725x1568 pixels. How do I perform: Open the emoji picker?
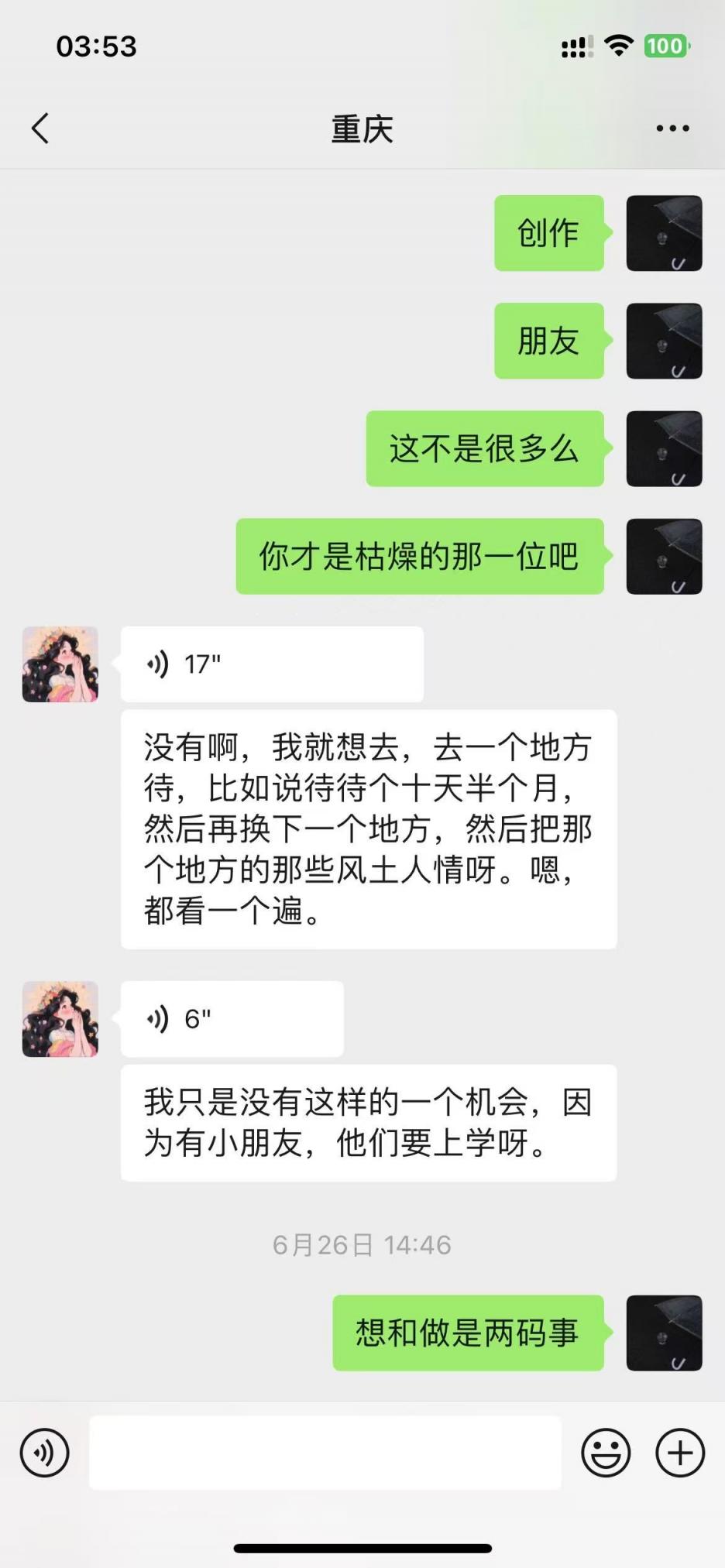(x=606, y=1453)
